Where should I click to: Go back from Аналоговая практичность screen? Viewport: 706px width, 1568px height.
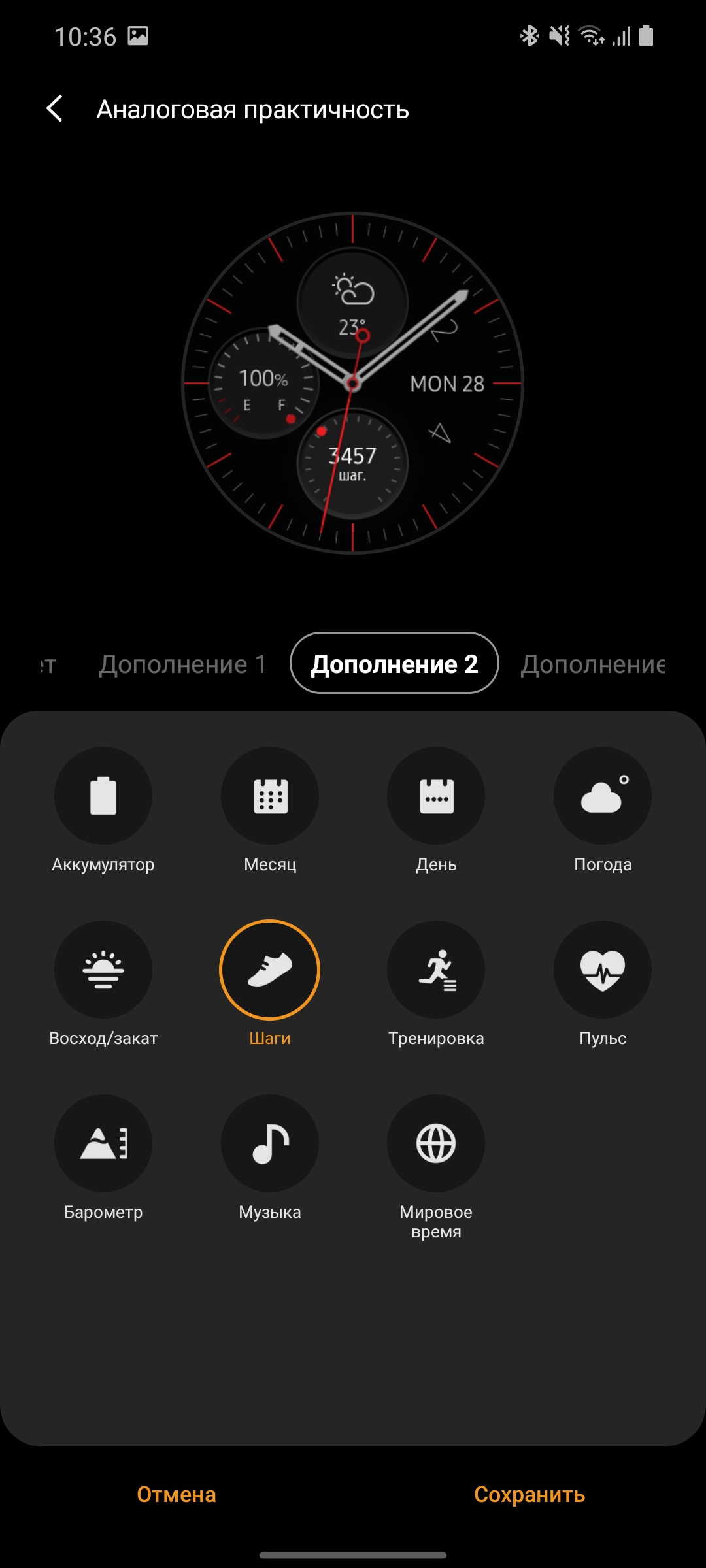(x=56, y=108)
